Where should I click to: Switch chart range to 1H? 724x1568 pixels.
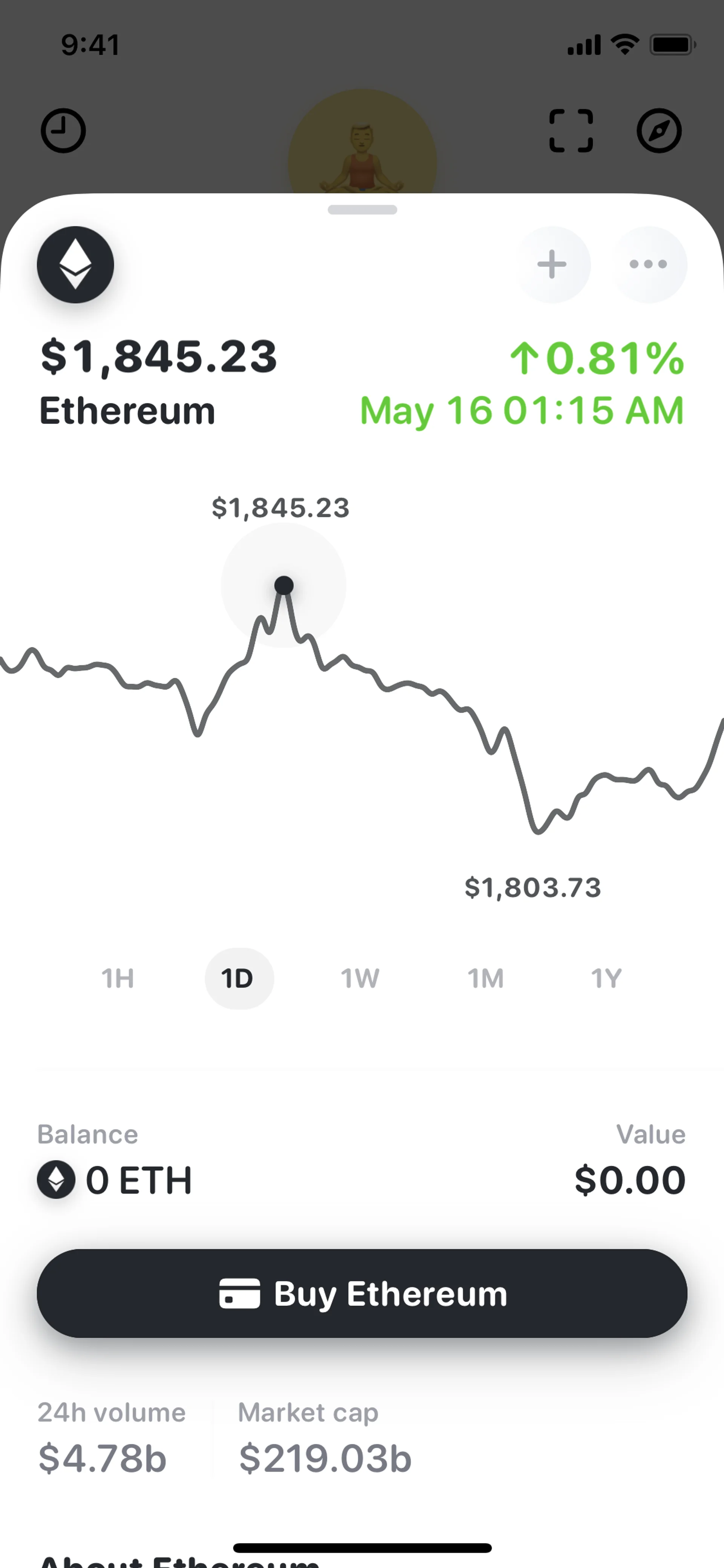pos(117,979)
